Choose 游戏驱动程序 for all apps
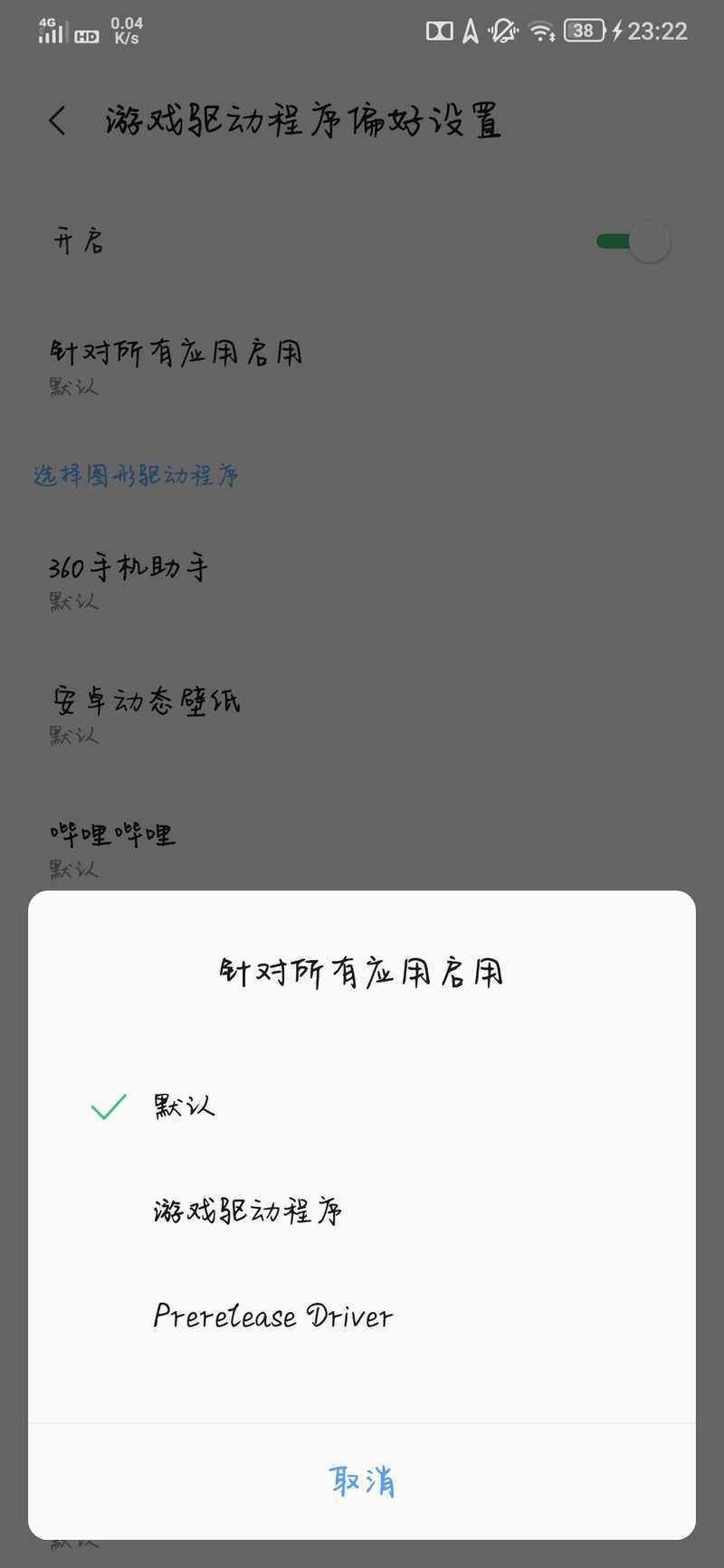The height and width of the screenshot is (1568, 724). [362, 1211]
